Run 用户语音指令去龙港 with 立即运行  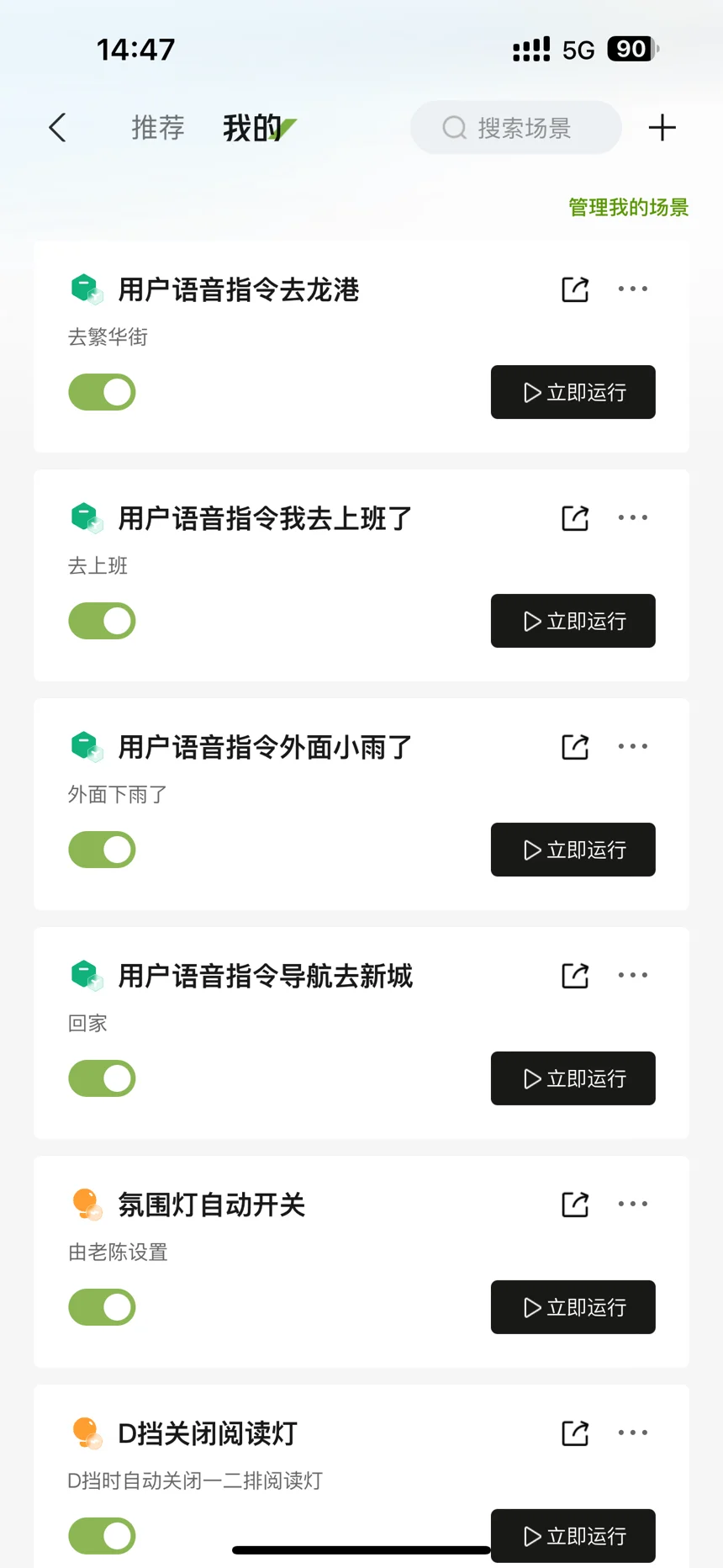(573, 392)
